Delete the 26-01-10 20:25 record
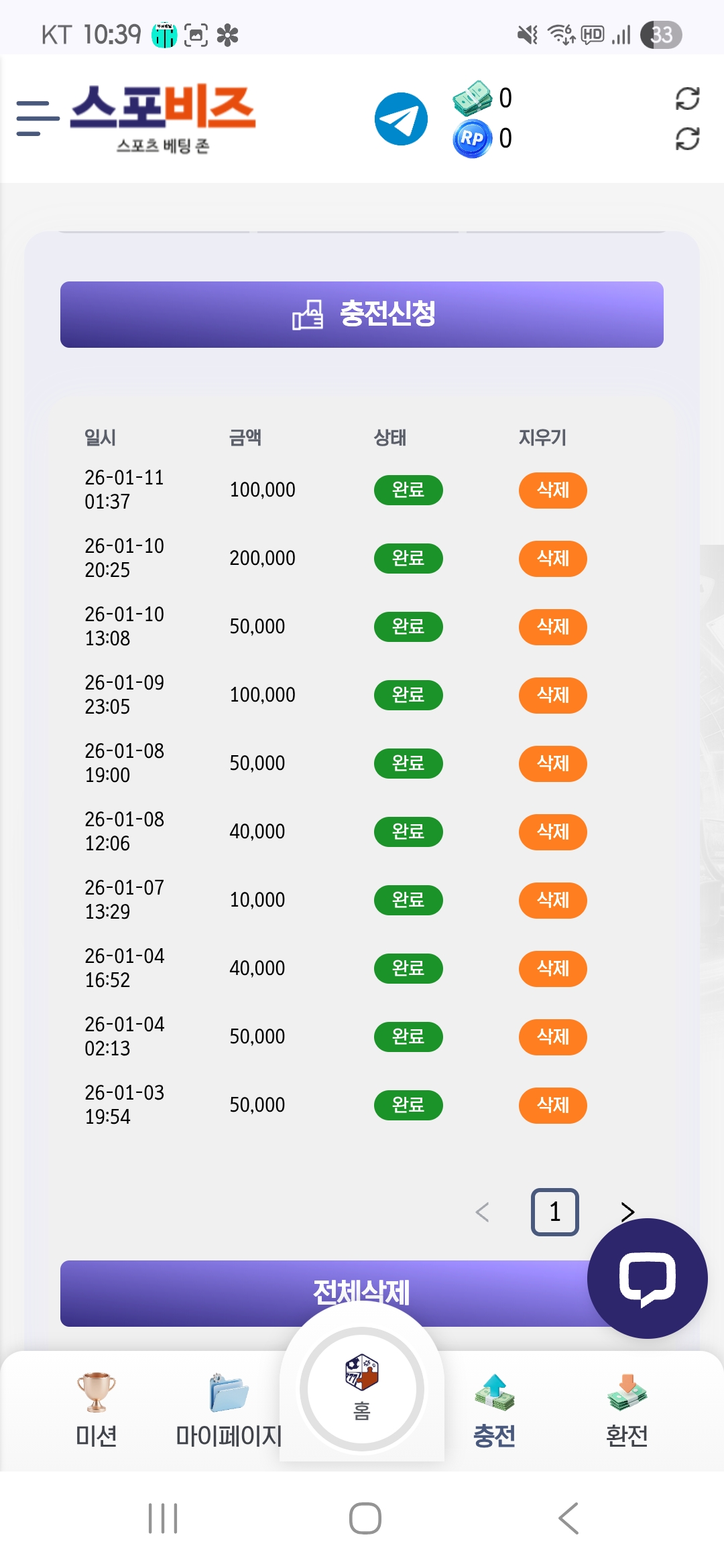The height and width of the screenshot is (1568, 724). click(552, 559)
